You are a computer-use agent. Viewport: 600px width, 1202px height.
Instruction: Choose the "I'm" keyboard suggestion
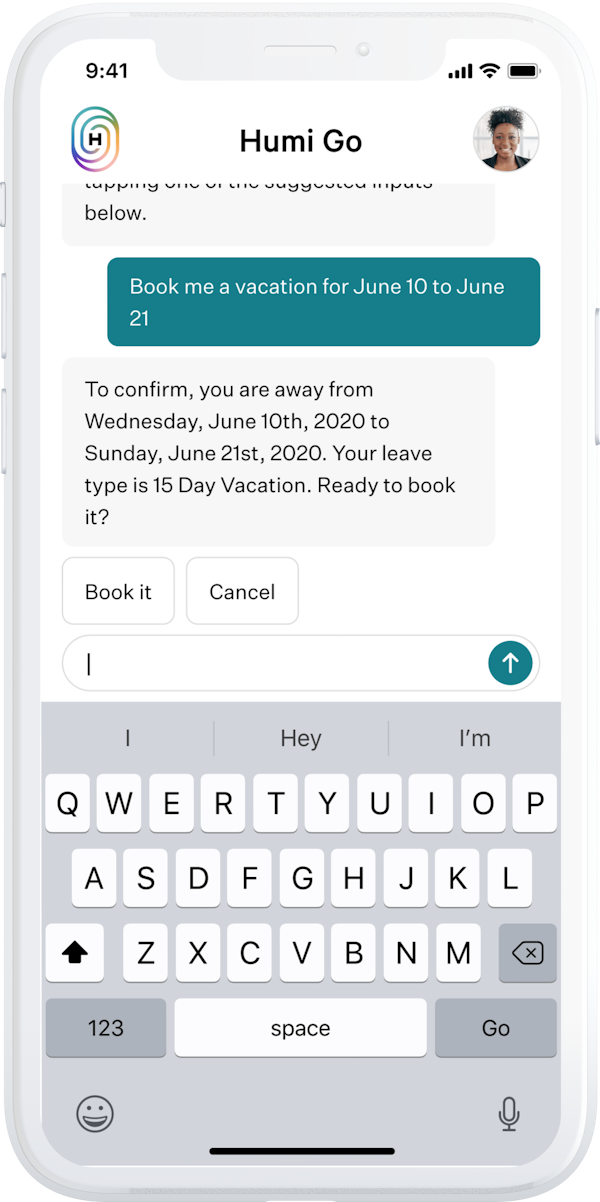(474, 739)
